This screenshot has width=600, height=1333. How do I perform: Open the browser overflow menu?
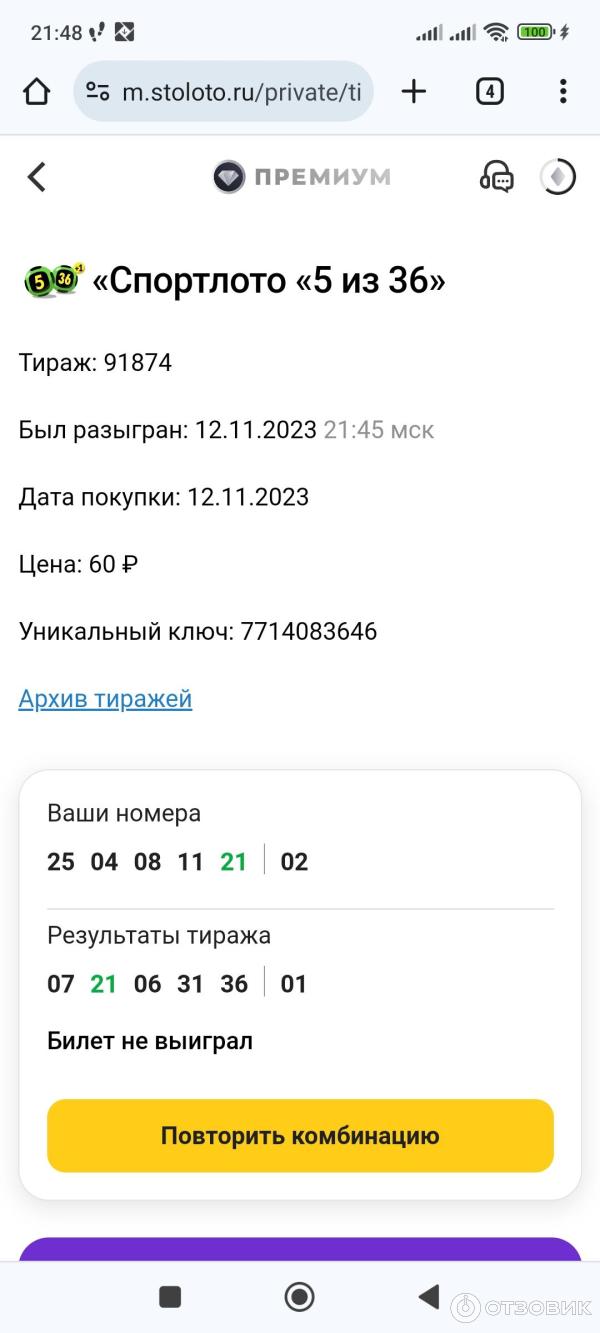(563, 92)
